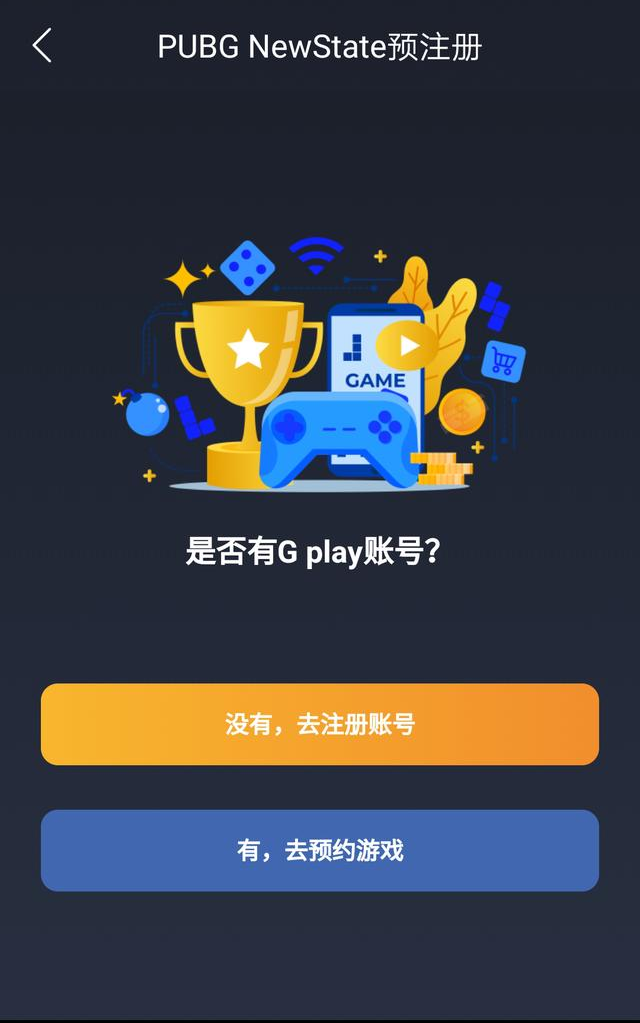Screen dimensions: 640x1023
Task: Select 有，去预约游戏 button
Action: coord(320,850)
